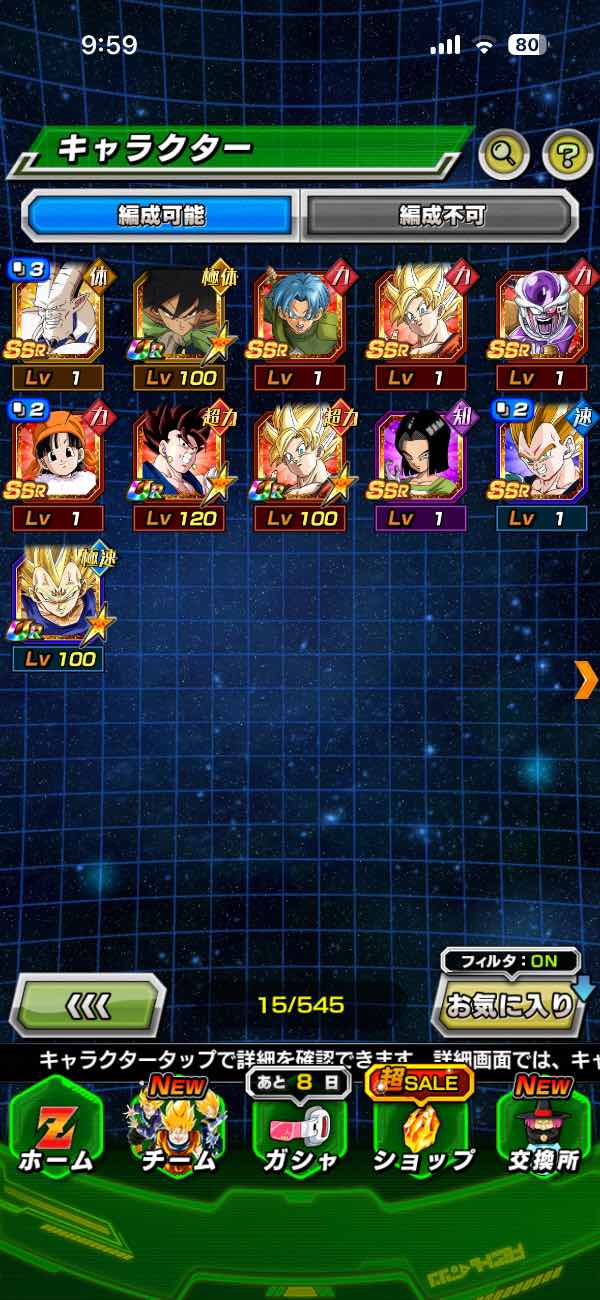
Task: Open the magnifying glass search icon
Action: click(504, 153)
